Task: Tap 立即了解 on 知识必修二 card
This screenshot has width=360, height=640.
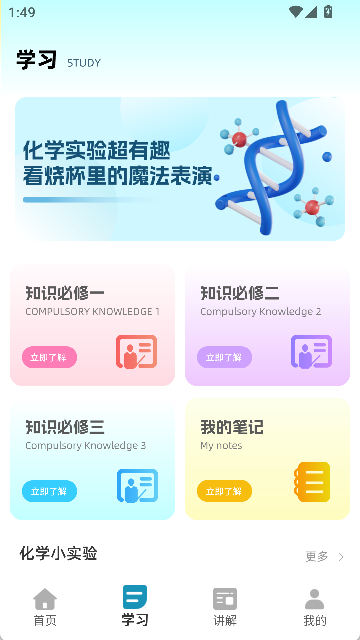Action: click(224, 357)
